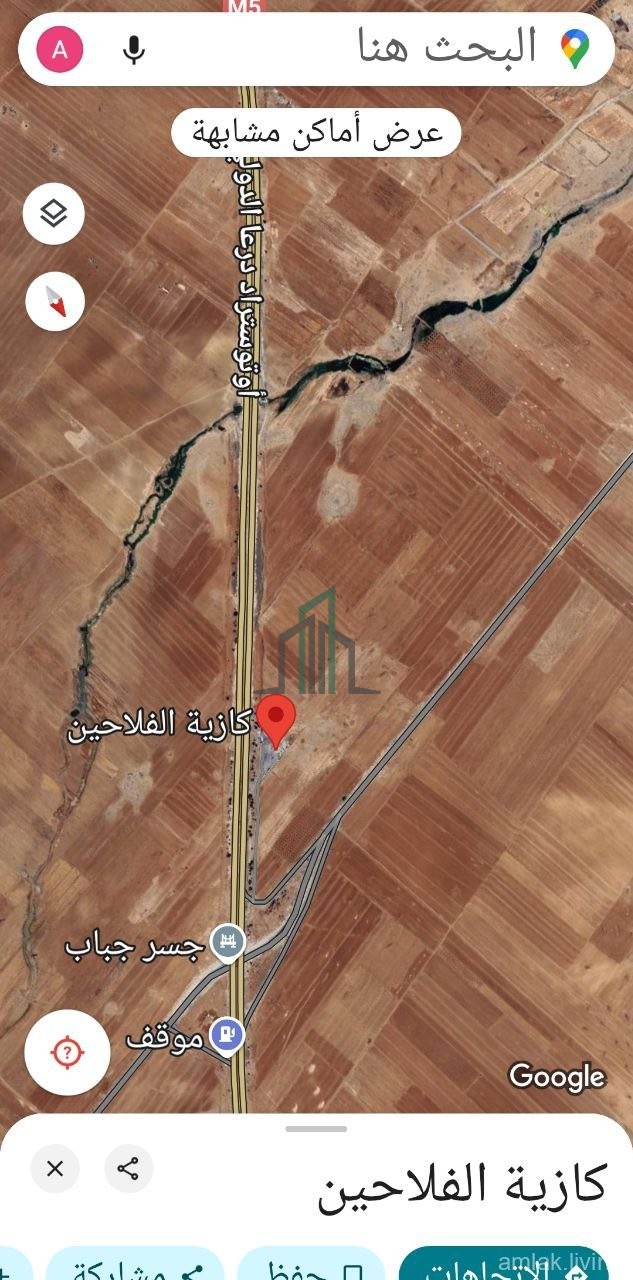Open the account profile avatar
Viewport: 633px width, 1280px height.
point(60,49)
